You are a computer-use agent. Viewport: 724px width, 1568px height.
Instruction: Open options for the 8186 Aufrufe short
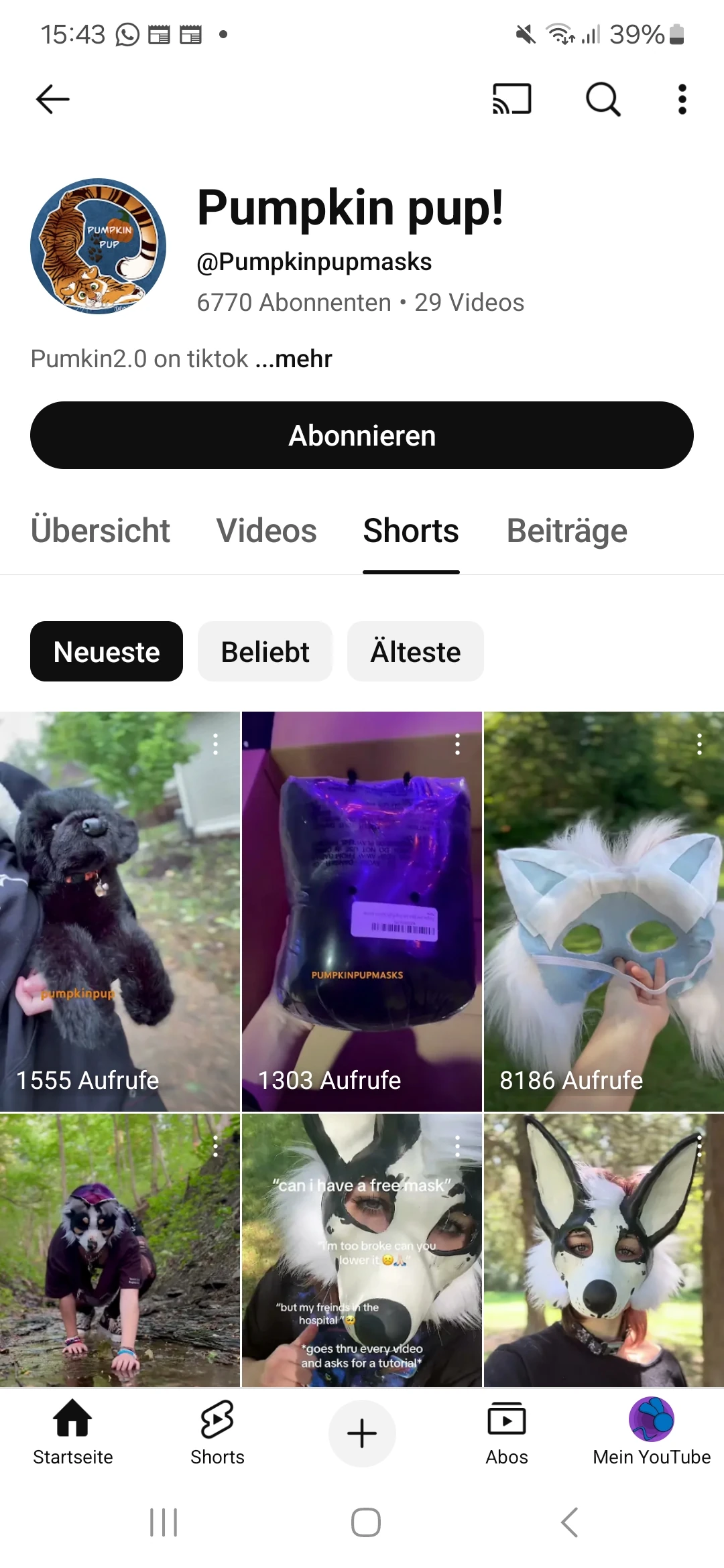pyautogui.click(x=699, y=744)
